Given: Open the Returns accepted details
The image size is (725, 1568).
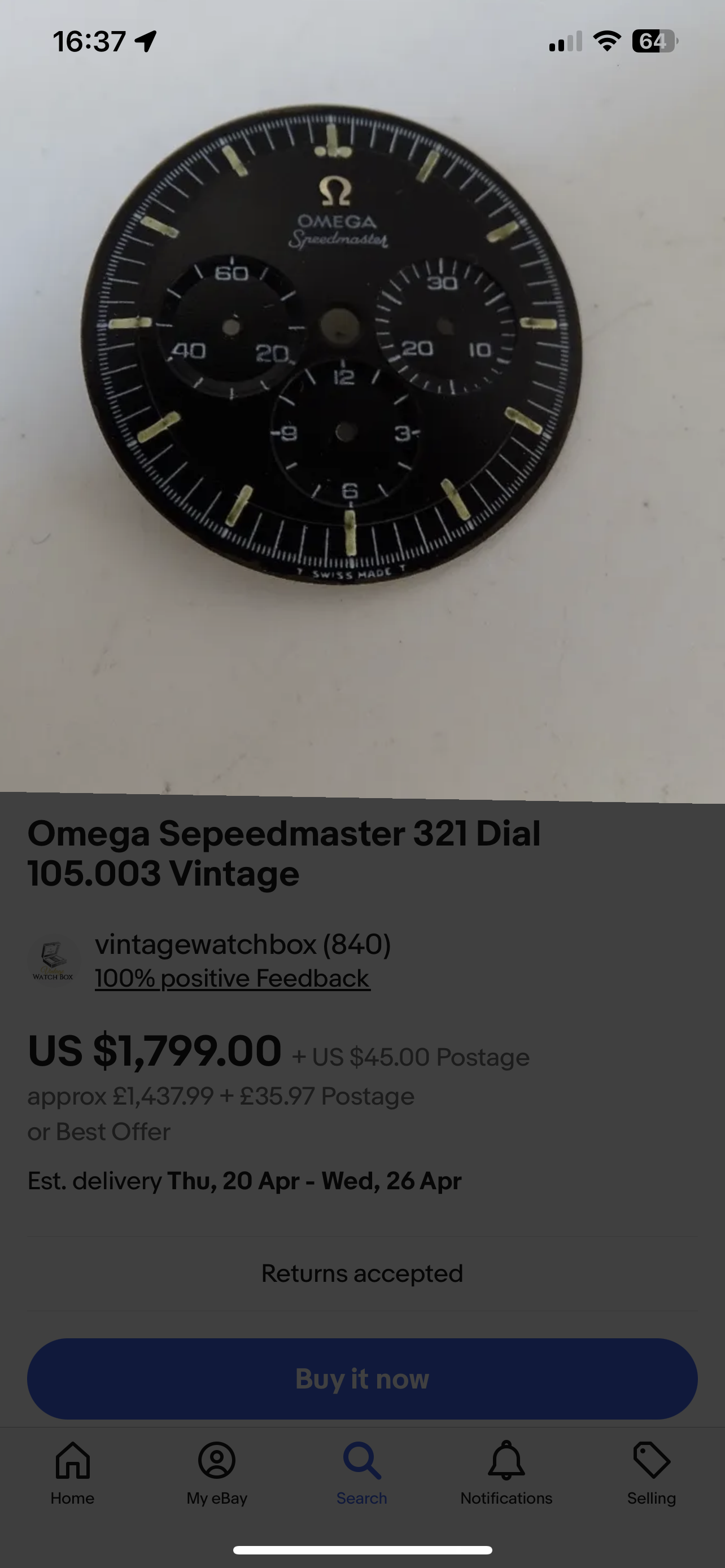Looking at the screenshot, I should [x=362, y=1273].
